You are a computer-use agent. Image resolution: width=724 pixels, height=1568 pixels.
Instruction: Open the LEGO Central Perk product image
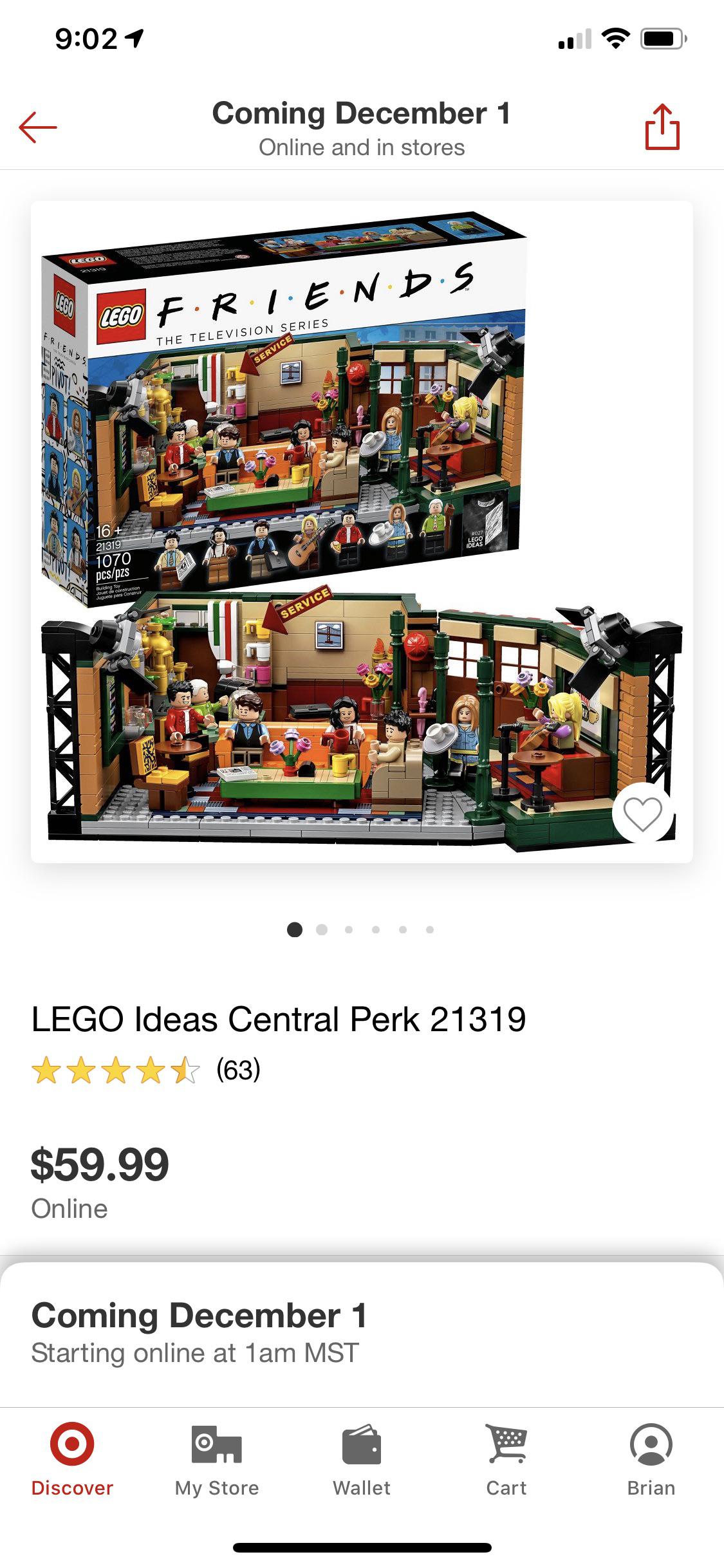(360, 531)
